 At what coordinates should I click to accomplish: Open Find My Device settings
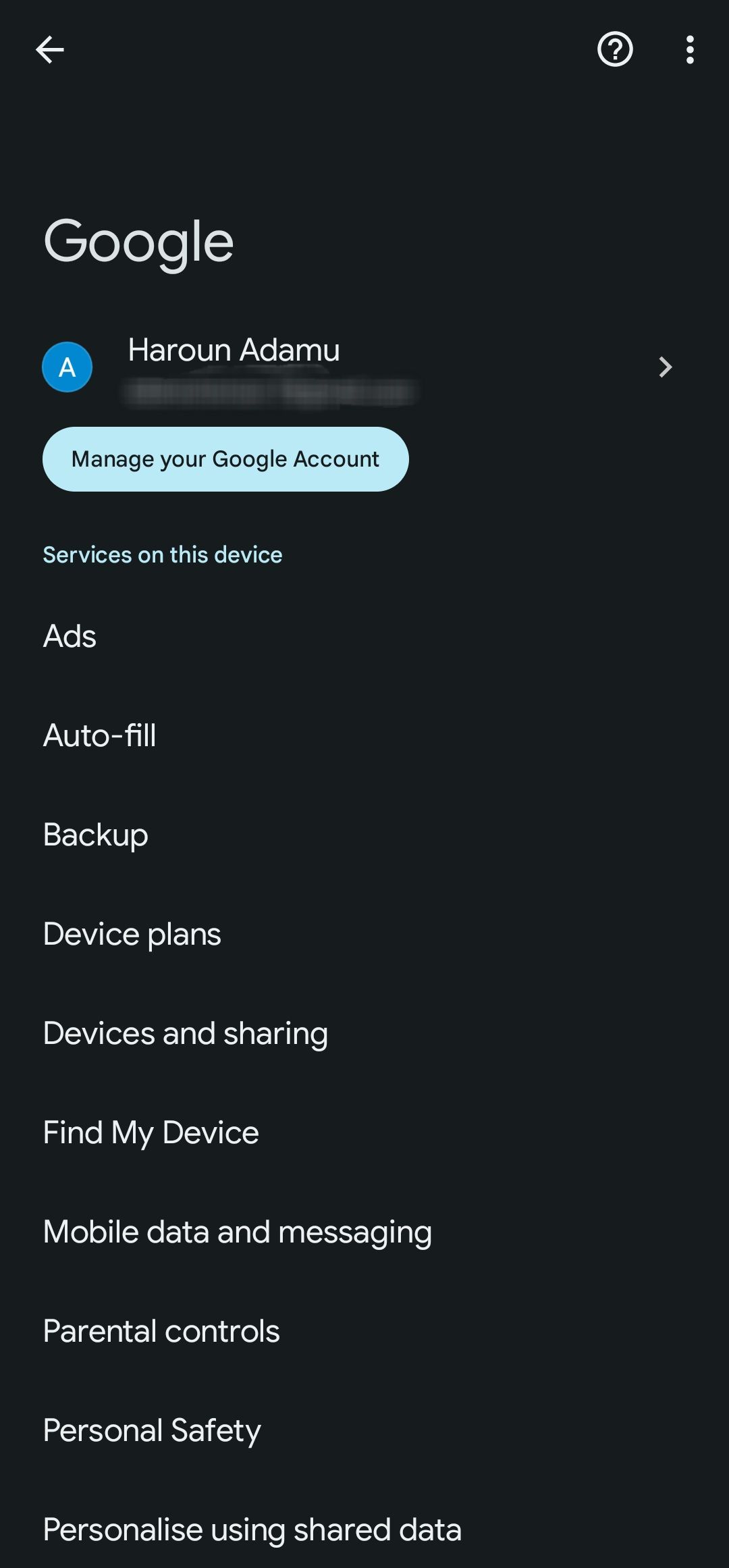[151, 1132]
